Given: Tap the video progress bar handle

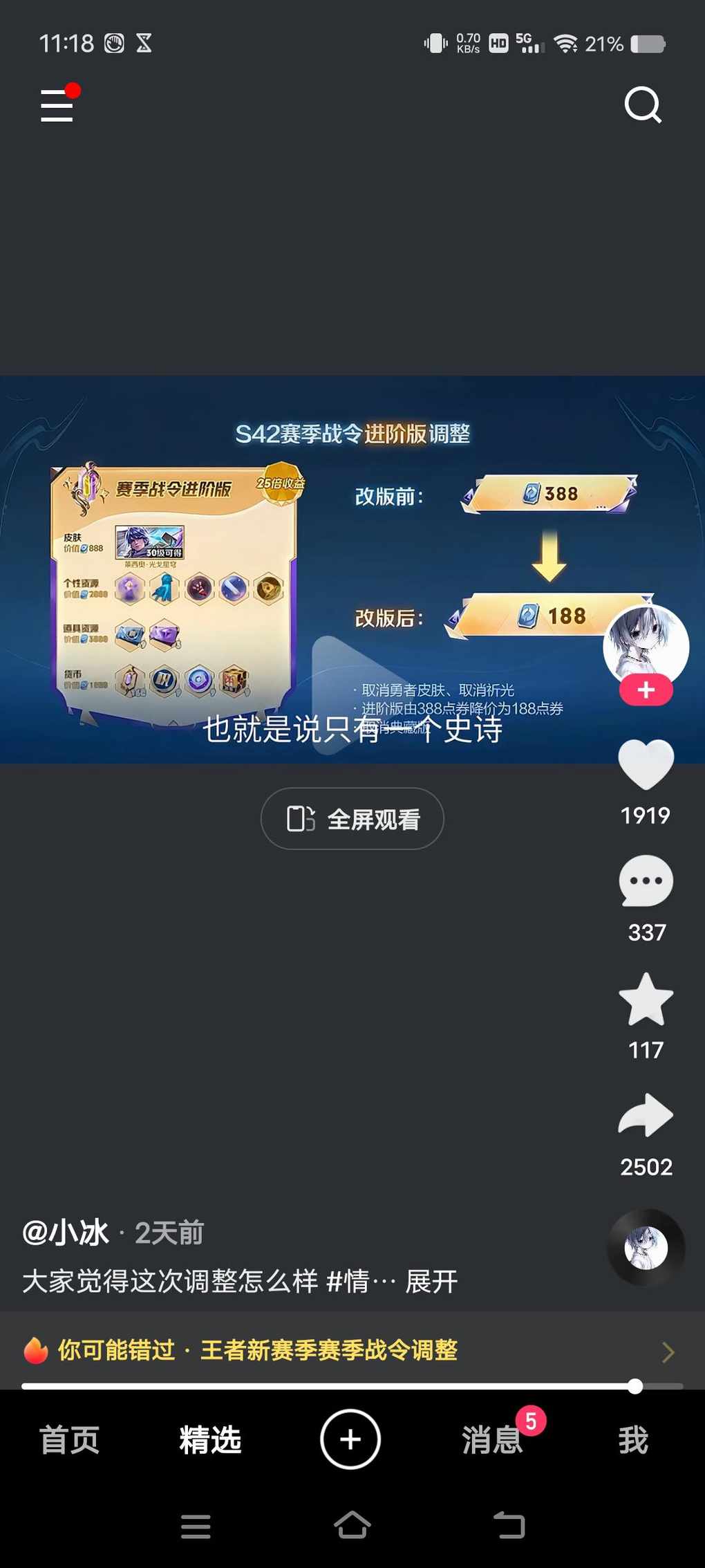Looking at the screenshot, I should click(635, 1386).
